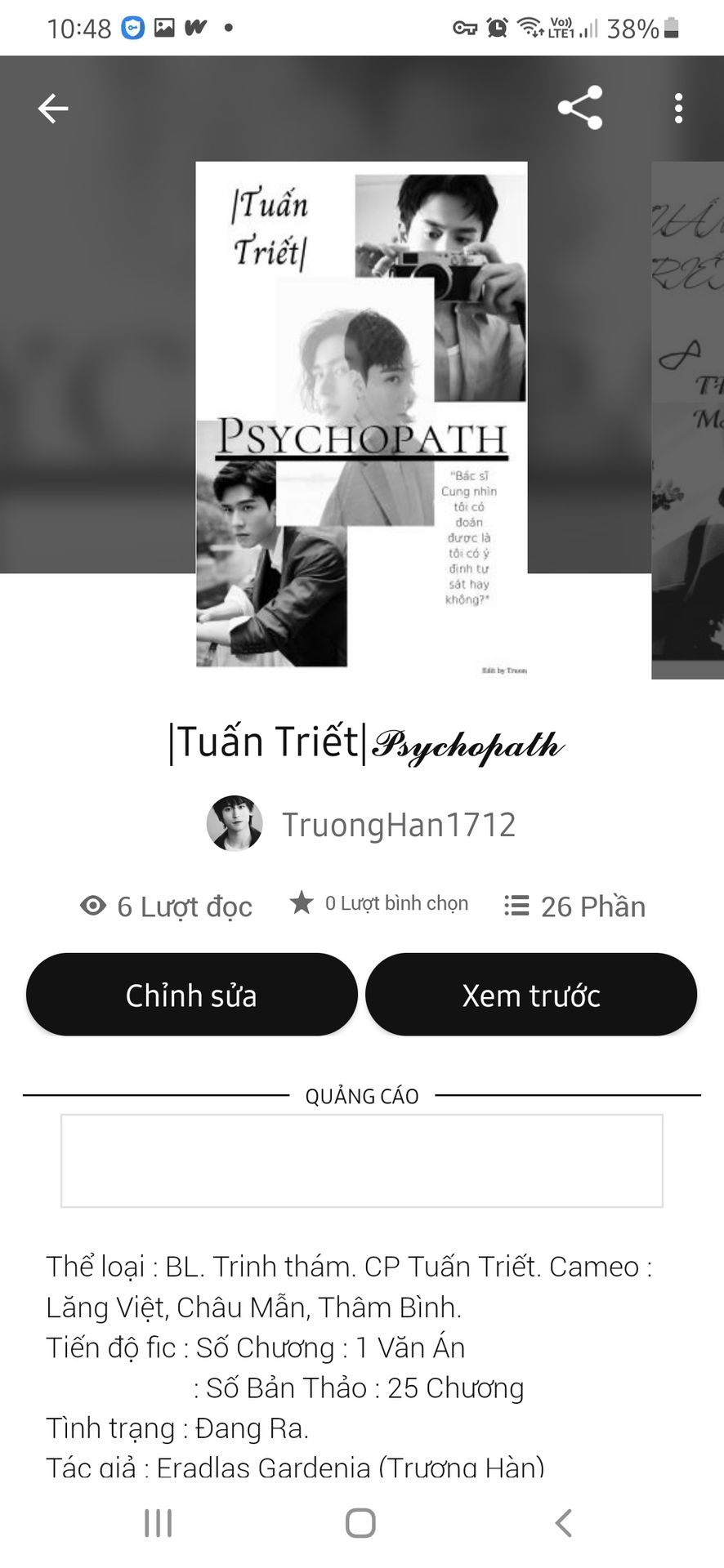Tap the Chỉnh sửa button
The image size is (724, 1568).
(x=191, y=995)
